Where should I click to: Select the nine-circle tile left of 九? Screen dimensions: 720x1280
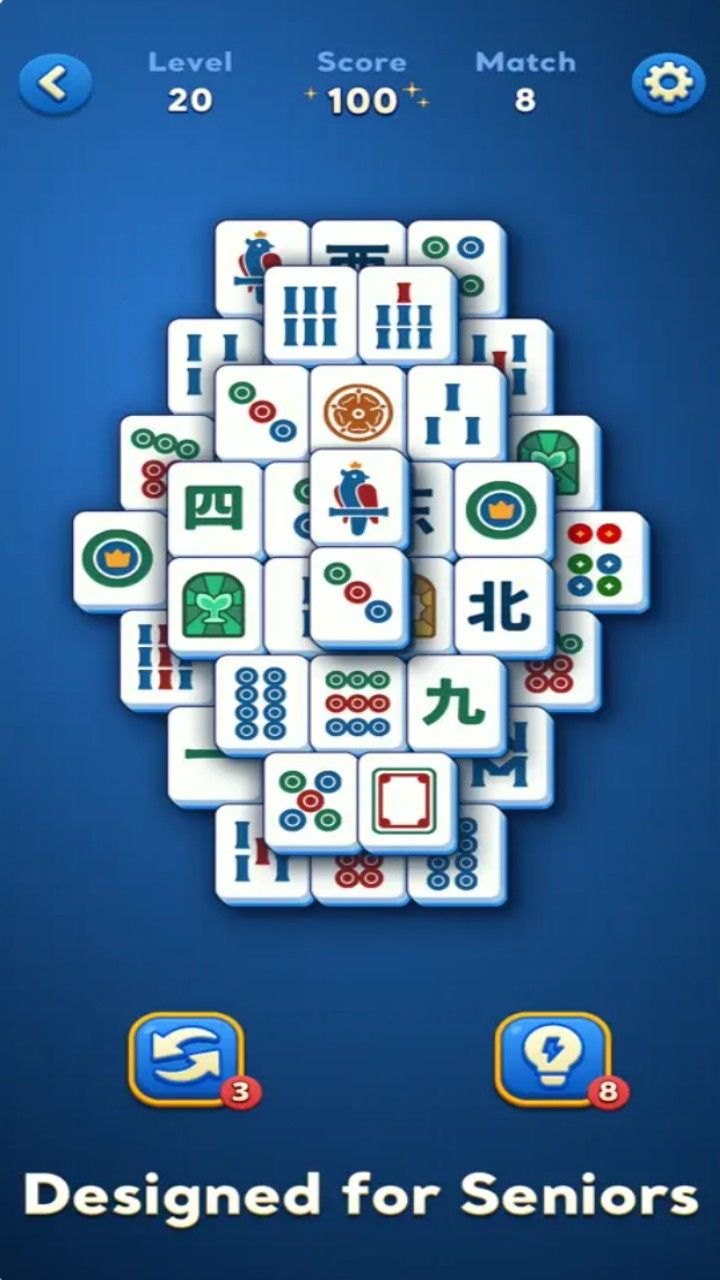[358, 703]
